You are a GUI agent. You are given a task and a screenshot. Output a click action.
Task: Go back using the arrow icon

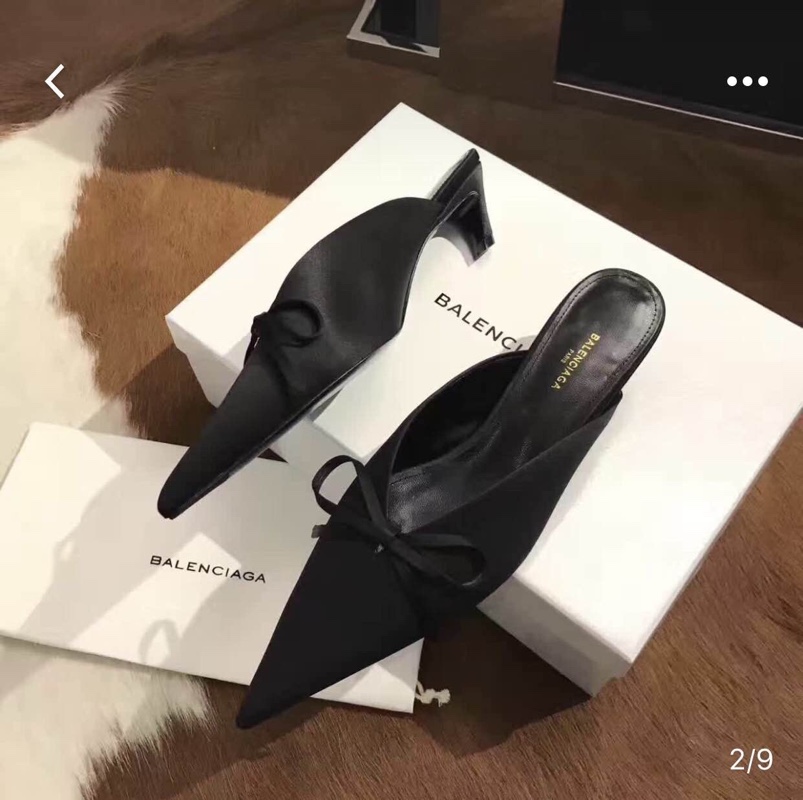coord(55,81)
